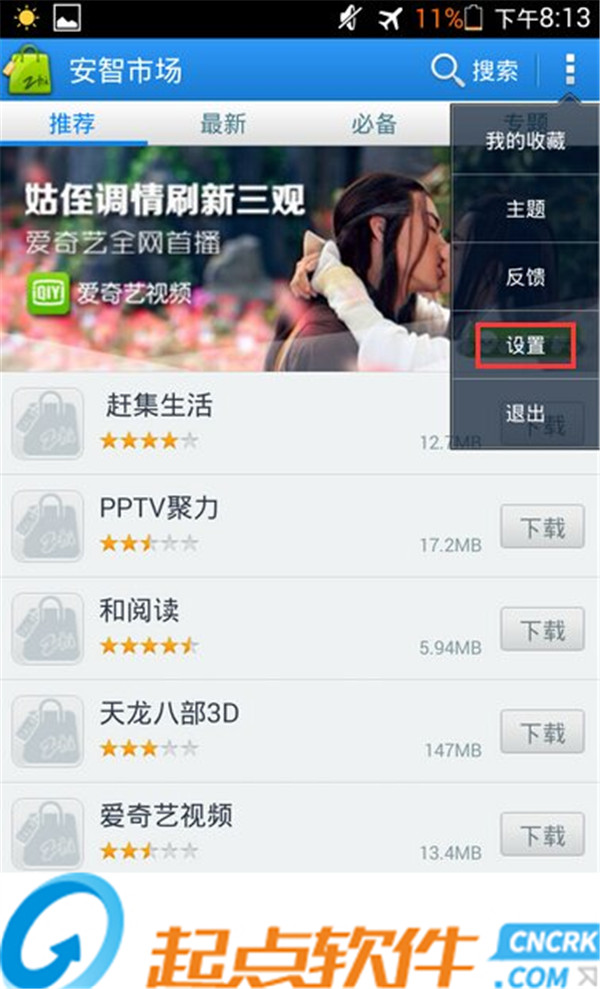The width and height of the screenshot is (600, 989).
Task: Open the 爱奇艺视频 promotional banner
Action: click(225, 260)
